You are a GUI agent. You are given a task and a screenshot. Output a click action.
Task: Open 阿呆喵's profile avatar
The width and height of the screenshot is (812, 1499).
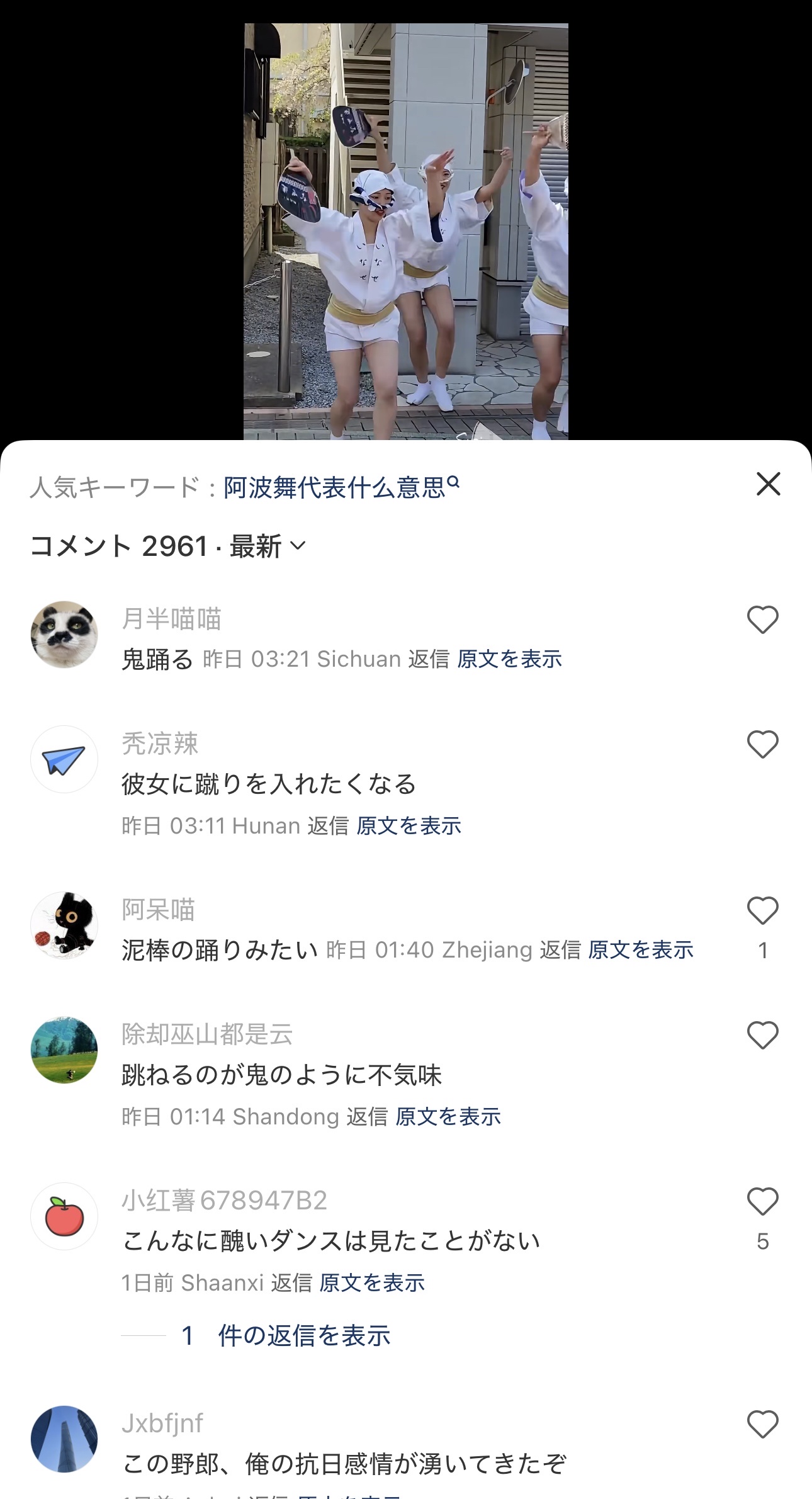[64, 925]
